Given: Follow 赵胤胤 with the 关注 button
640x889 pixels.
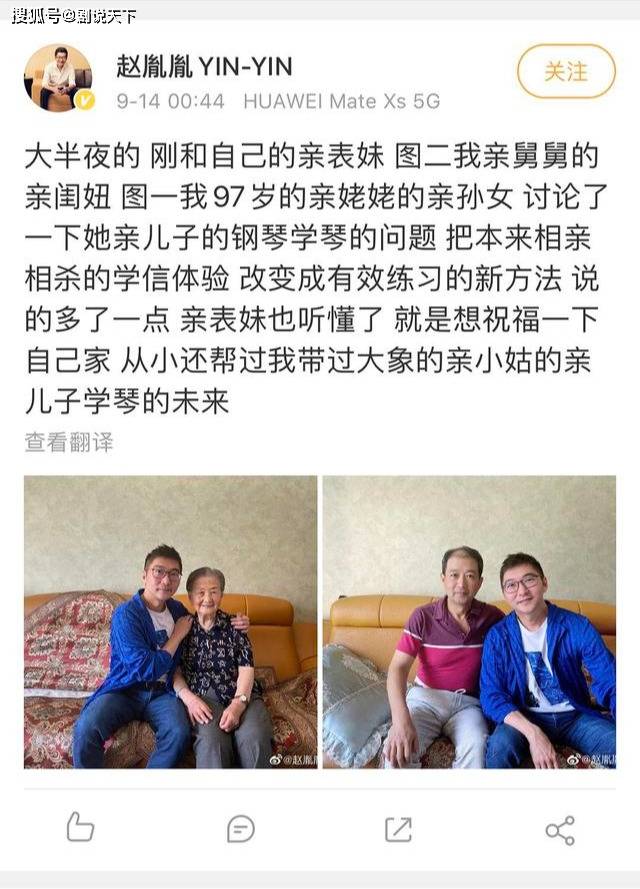Looking at the screenshot, I should click(x=565, y=72).
